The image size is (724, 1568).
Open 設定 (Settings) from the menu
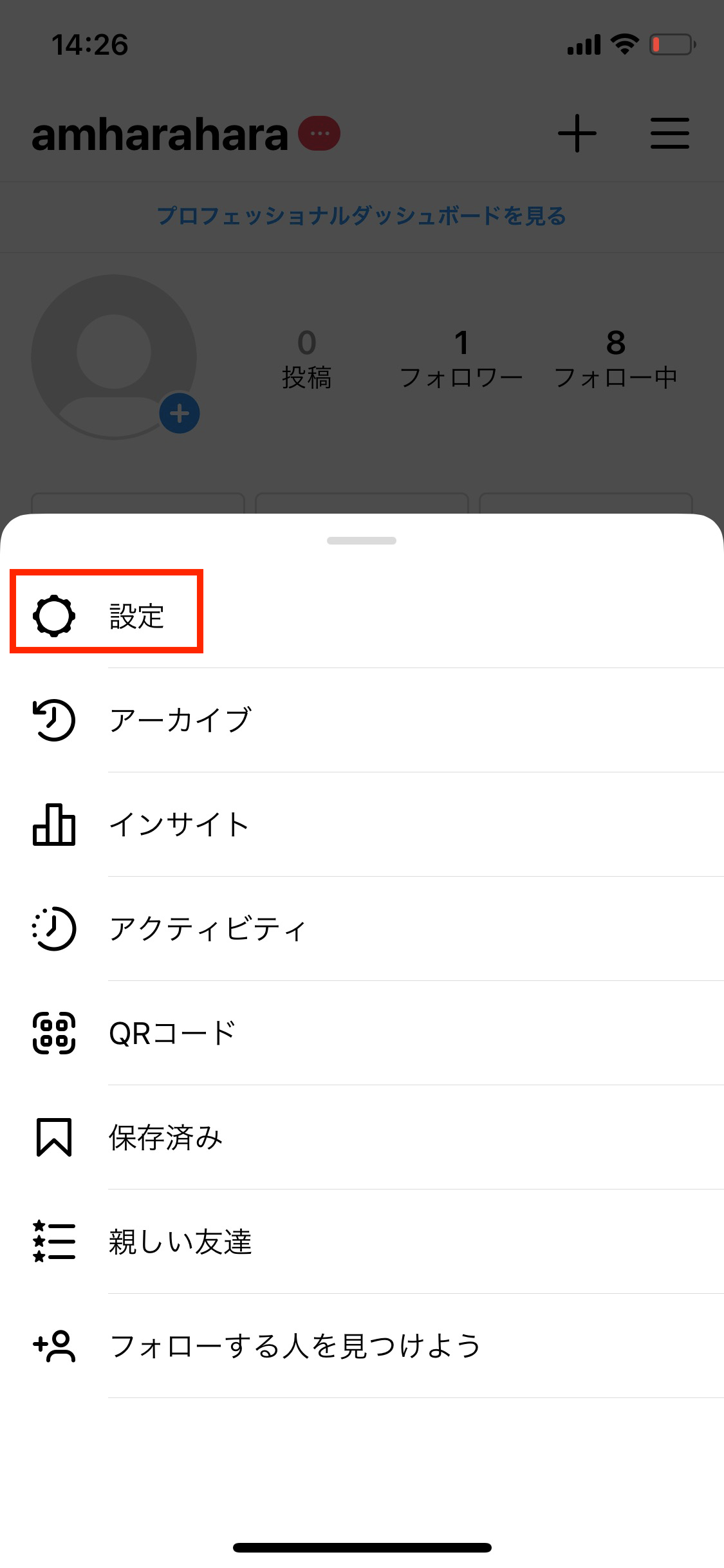click(135, 615)
